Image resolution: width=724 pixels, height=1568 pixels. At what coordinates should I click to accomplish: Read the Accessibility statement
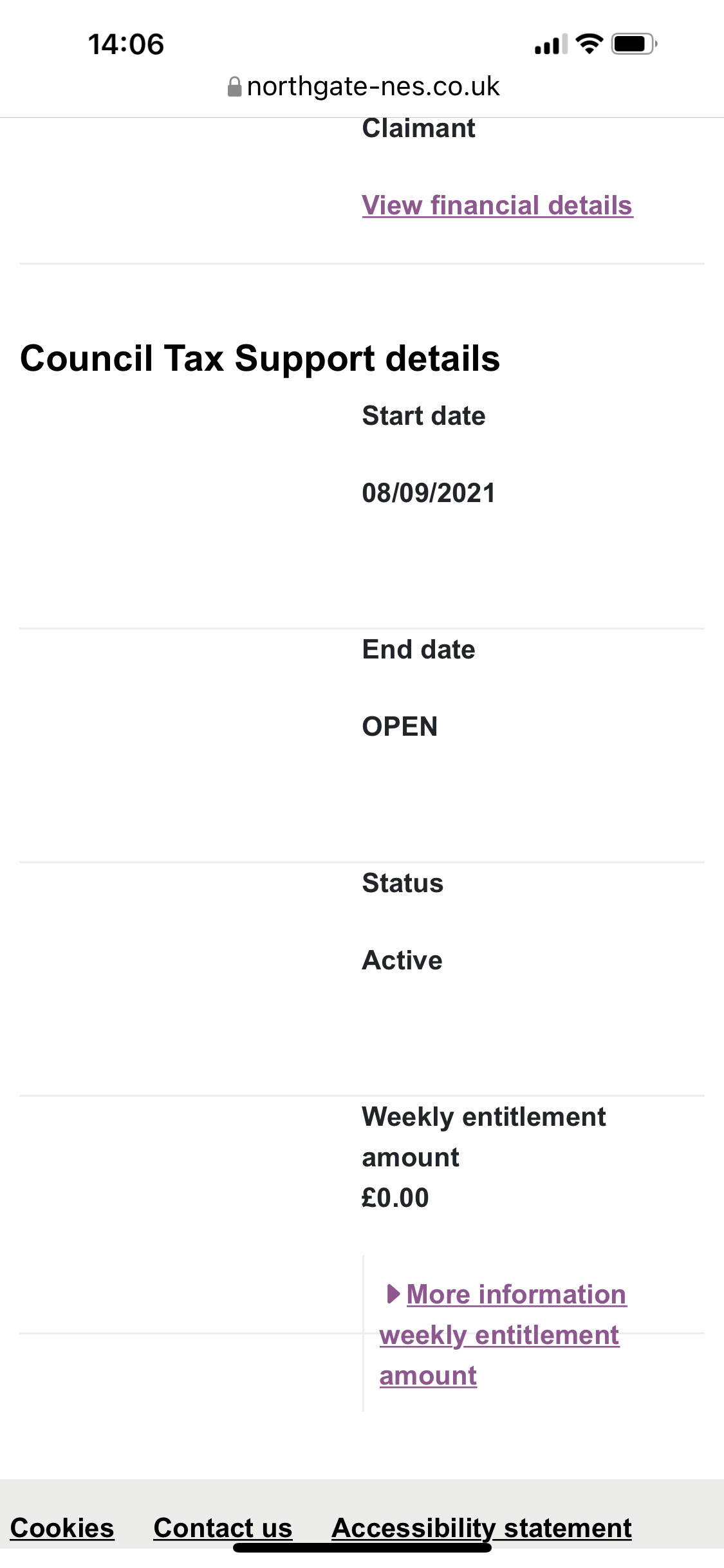pos(481,1528)
